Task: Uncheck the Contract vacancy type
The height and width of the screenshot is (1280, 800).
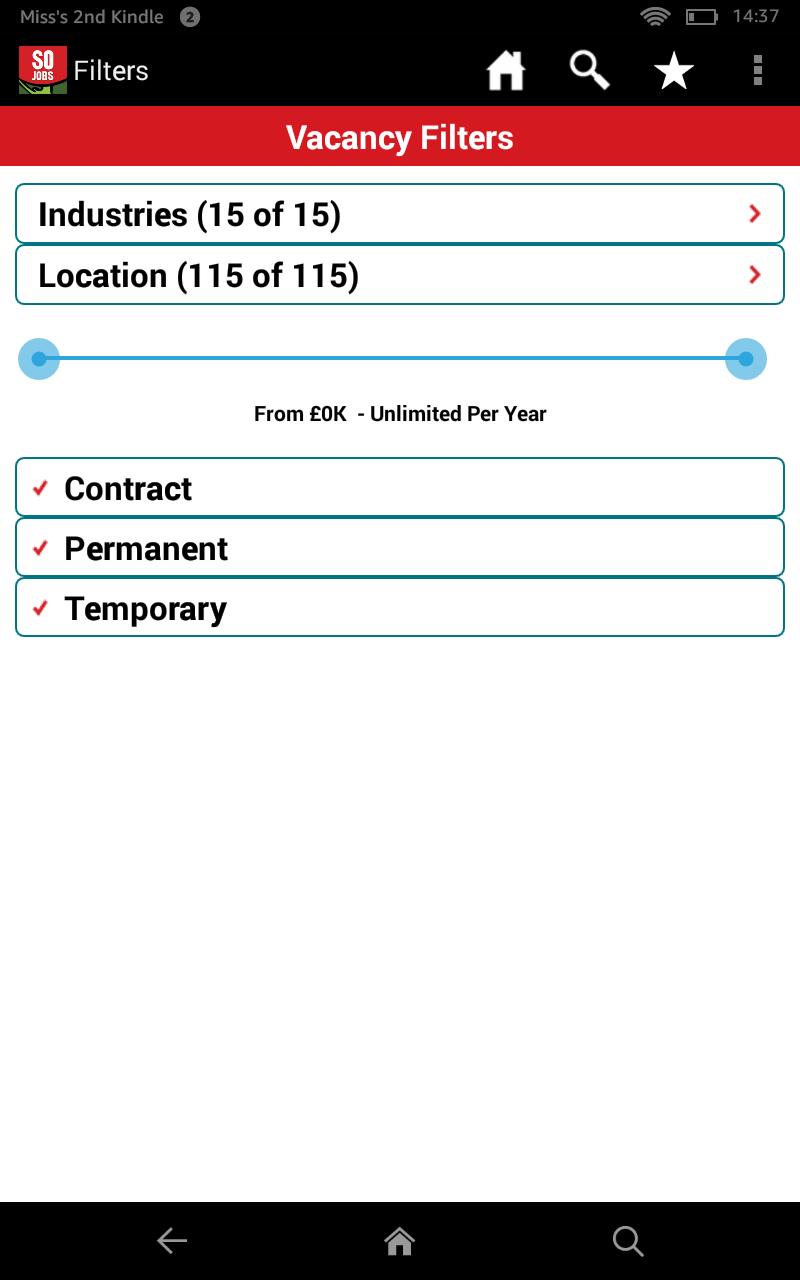Action: click(400, 488)
